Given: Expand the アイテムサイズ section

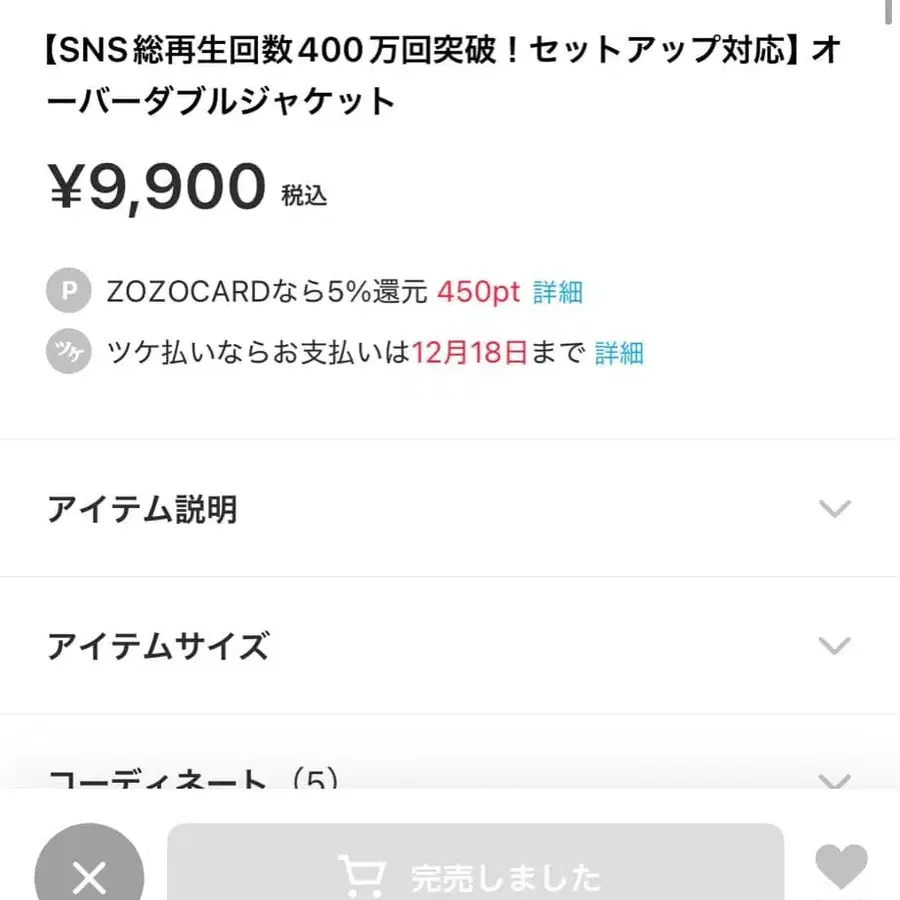Looking at the screenshot, I should point(448,646).
